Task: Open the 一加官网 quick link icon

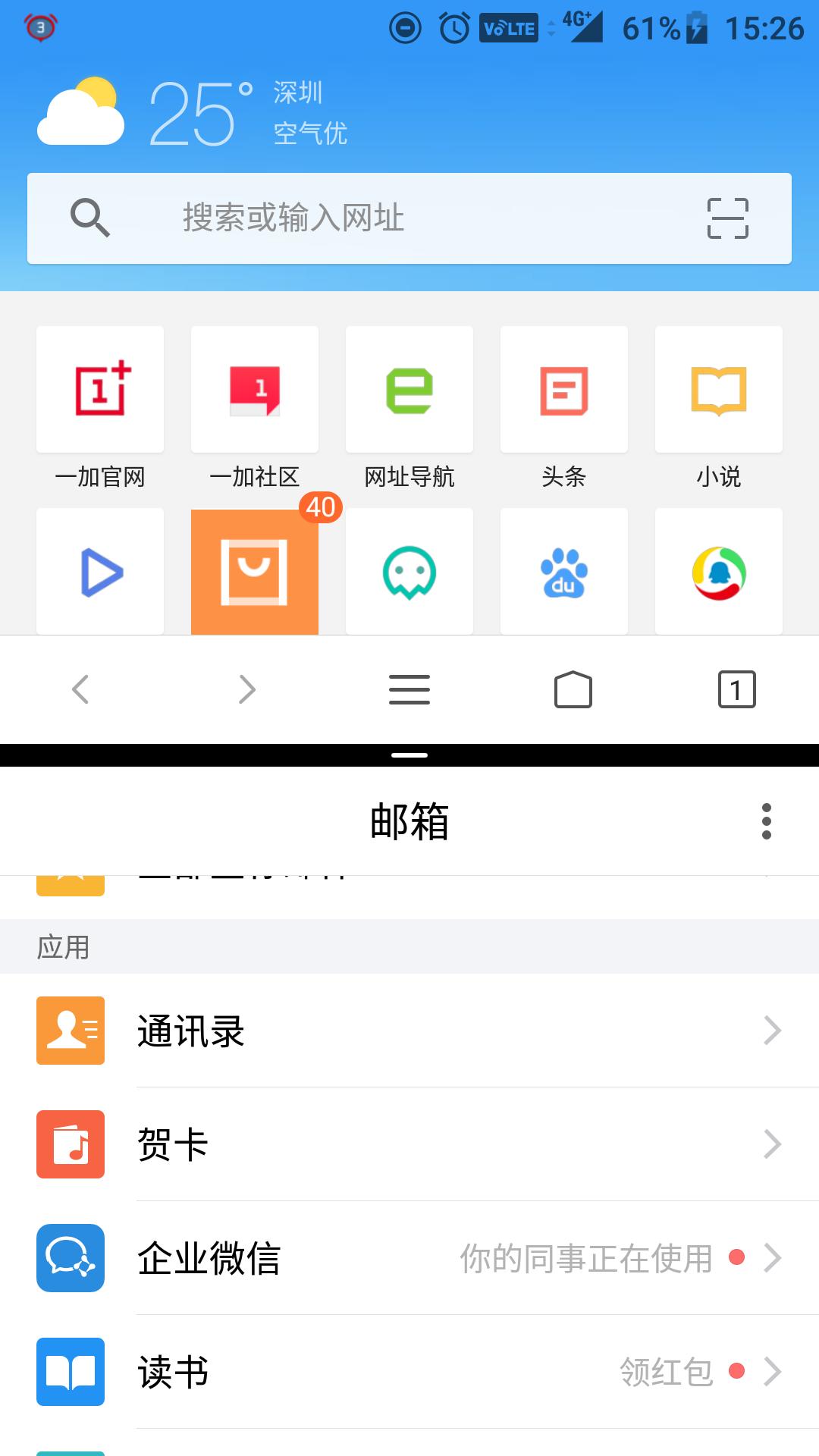Action: [x=99, y=389]
